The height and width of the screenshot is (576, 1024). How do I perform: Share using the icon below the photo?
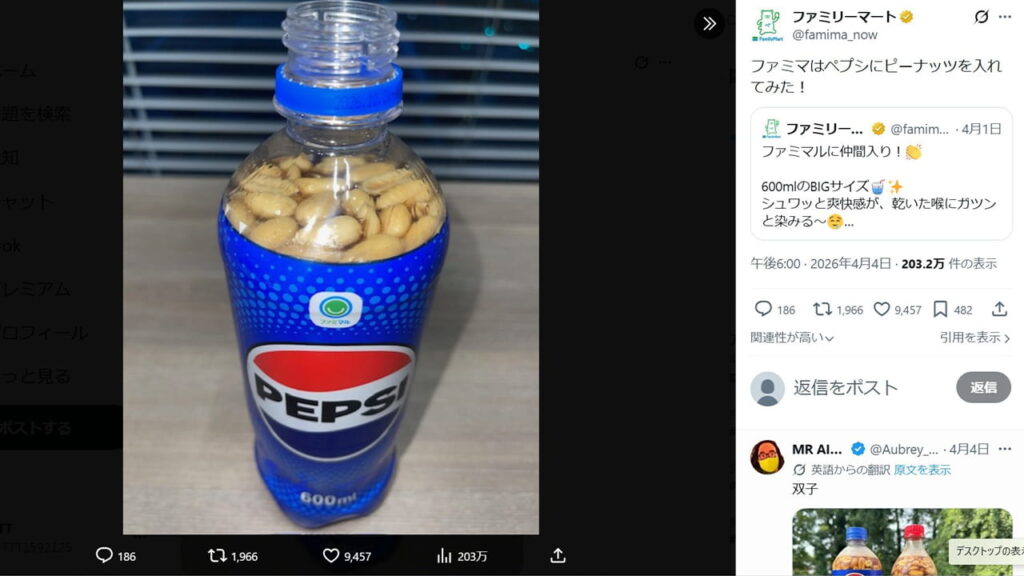[558, 556]
